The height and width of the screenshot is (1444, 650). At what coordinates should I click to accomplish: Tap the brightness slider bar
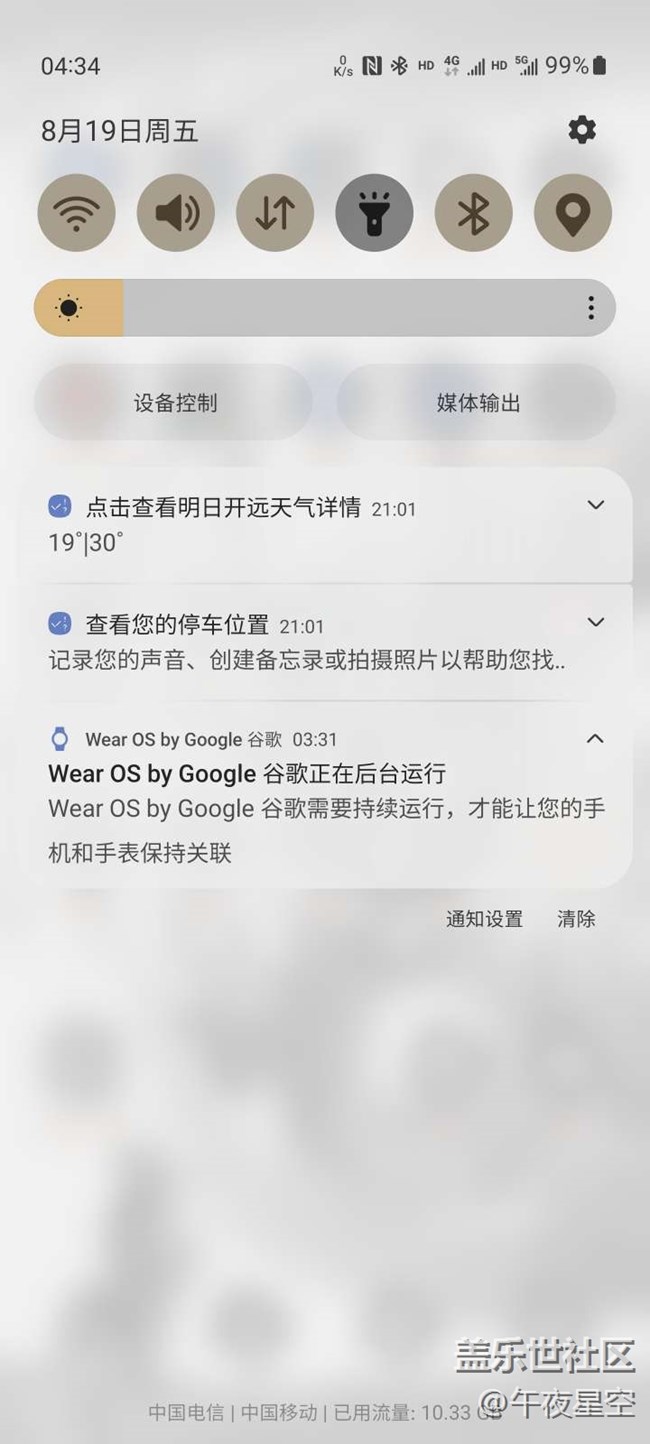tap(325, 308)
